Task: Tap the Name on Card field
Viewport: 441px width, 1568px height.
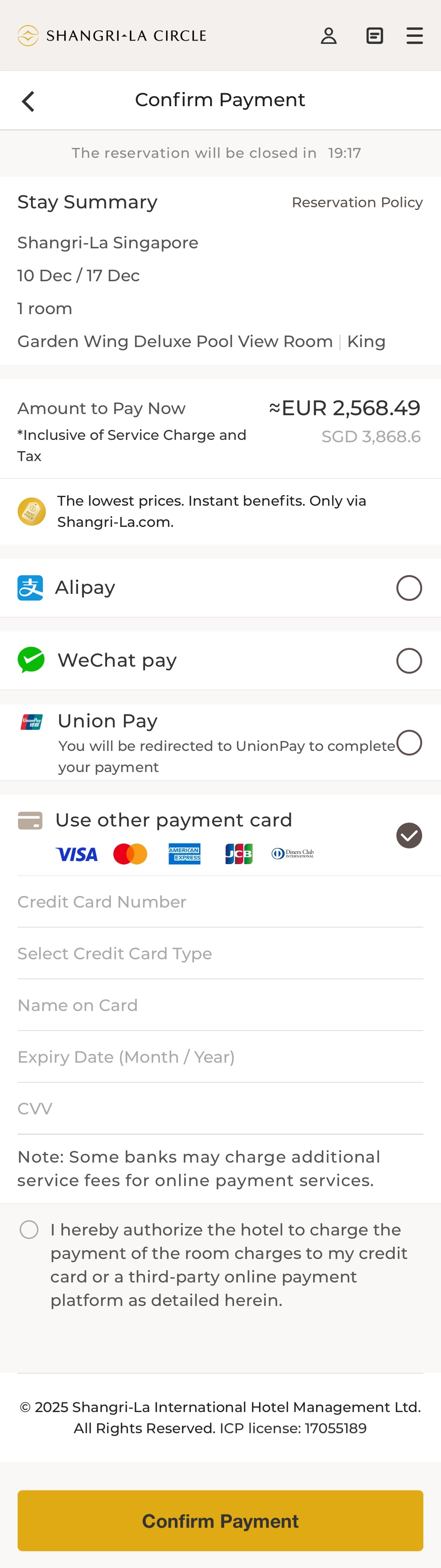Action: point(220,1006)
